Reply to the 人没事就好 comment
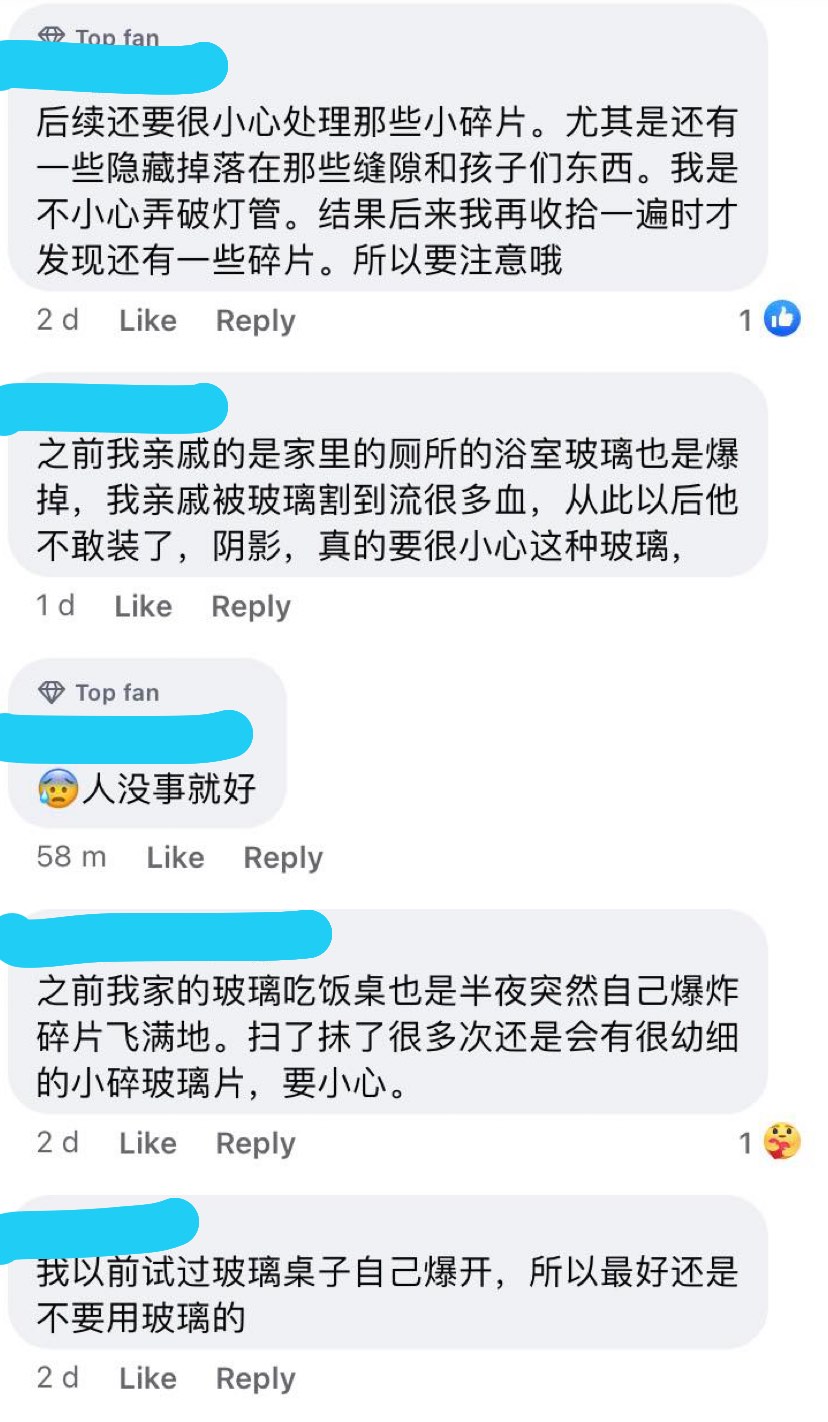This screenshot has width=828, height=1422. pyautogui.click(x=284, y=858)
